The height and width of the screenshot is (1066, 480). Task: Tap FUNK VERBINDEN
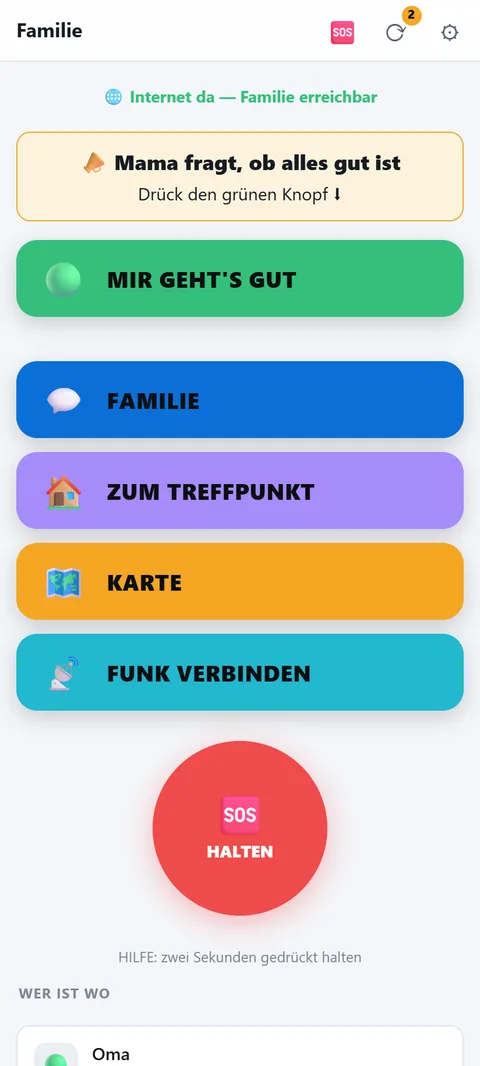point(240,672)
